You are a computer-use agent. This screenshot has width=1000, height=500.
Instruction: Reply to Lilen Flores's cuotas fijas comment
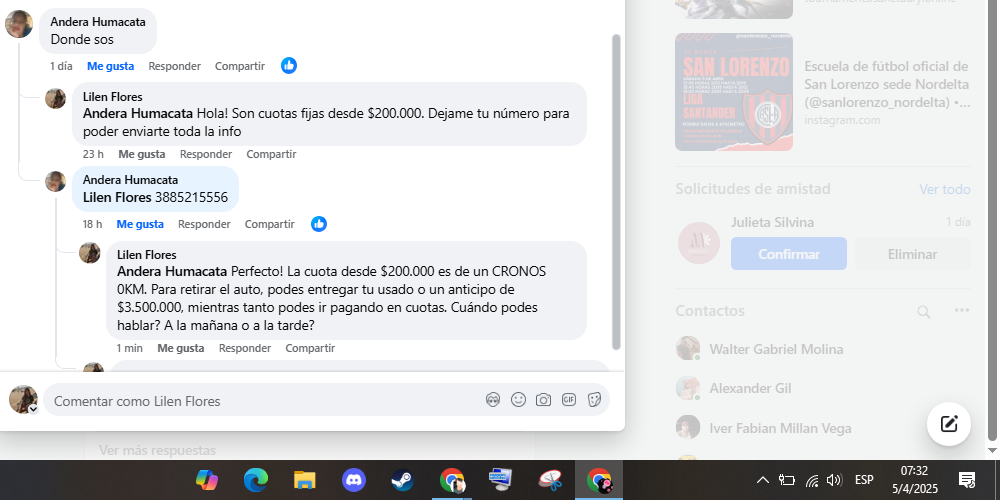205,154
